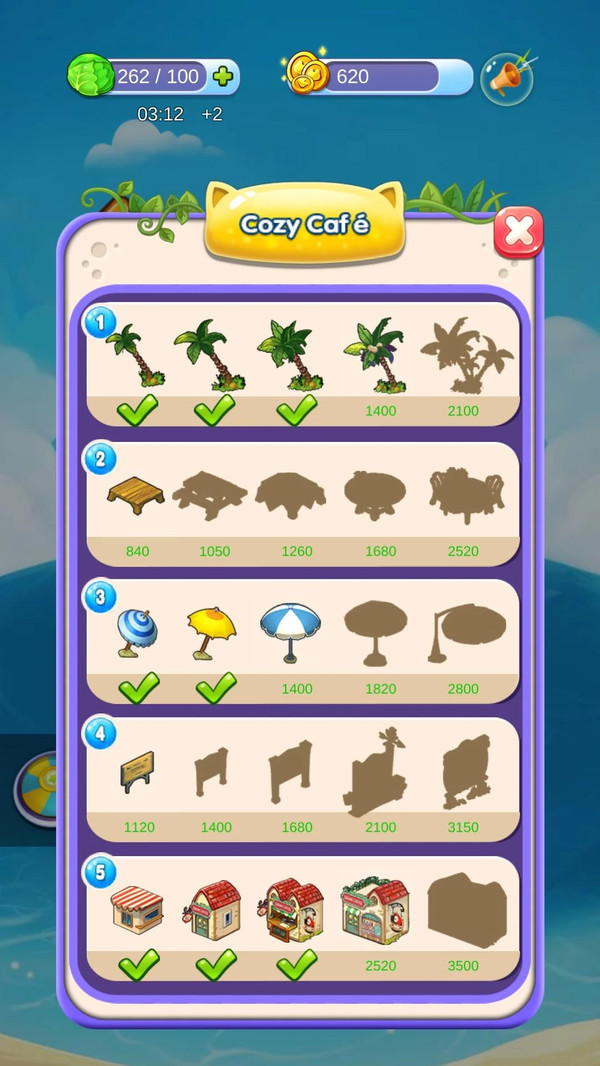Select the yellow umbrella already purchased

(209, 635)
